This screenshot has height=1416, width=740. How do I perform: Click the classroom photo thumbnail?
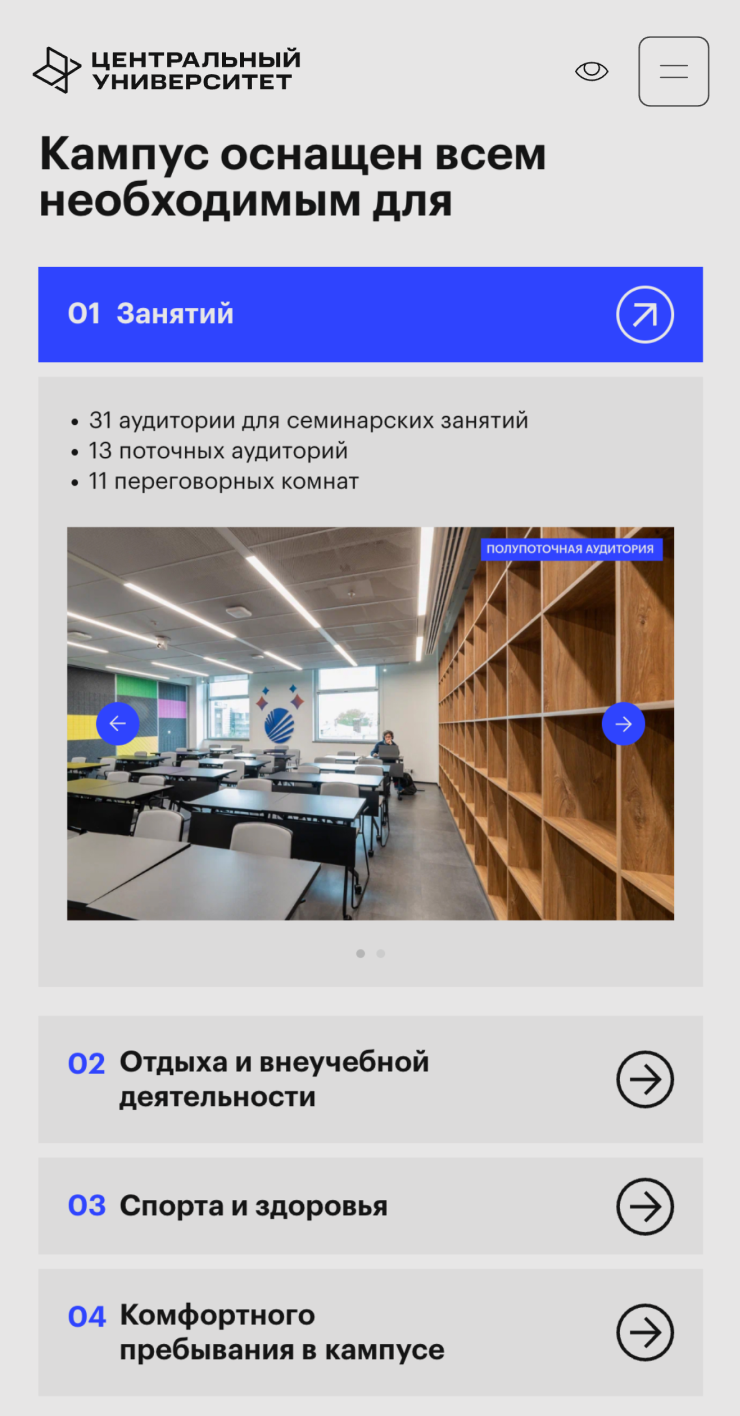(x=371, y=723)
